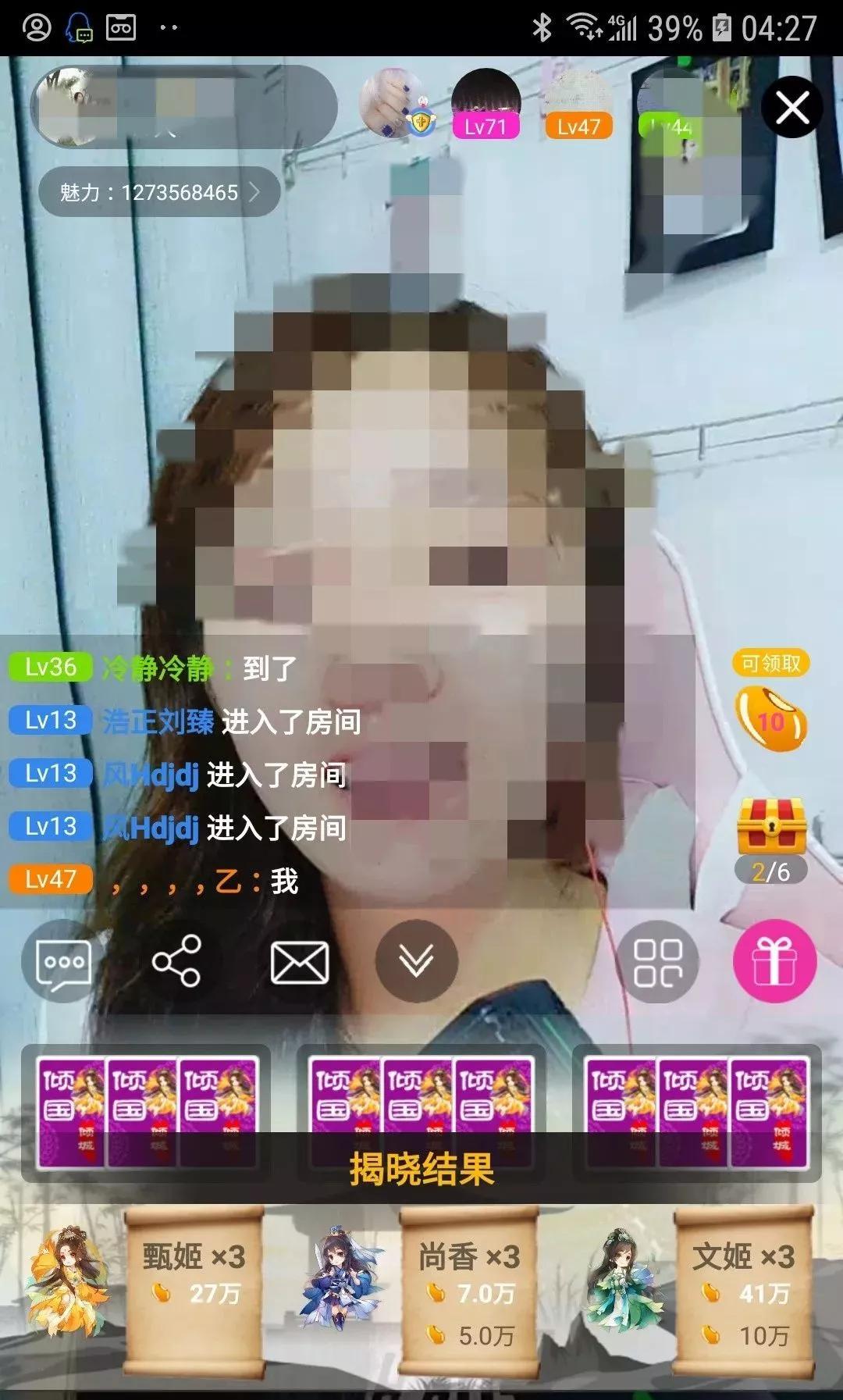Open the charm value 魅力 ranking
Screen dimensions: 843x1400
[x=159, y=192]
